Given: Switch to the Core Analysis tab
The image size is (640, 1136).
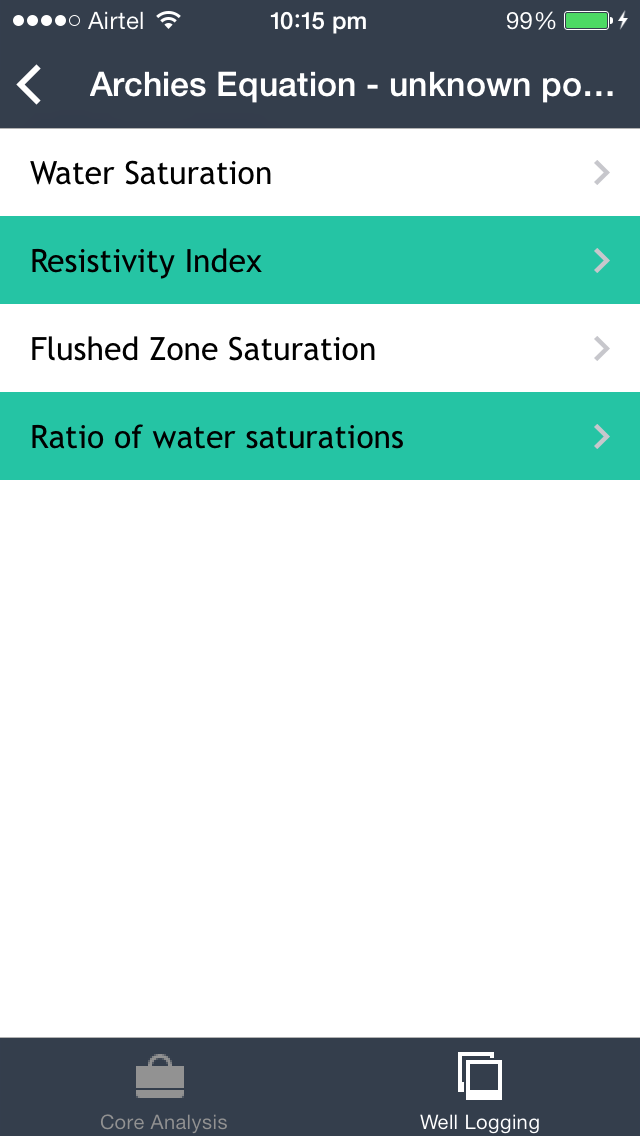Looking at the screenshot, I should (162, 1090).
